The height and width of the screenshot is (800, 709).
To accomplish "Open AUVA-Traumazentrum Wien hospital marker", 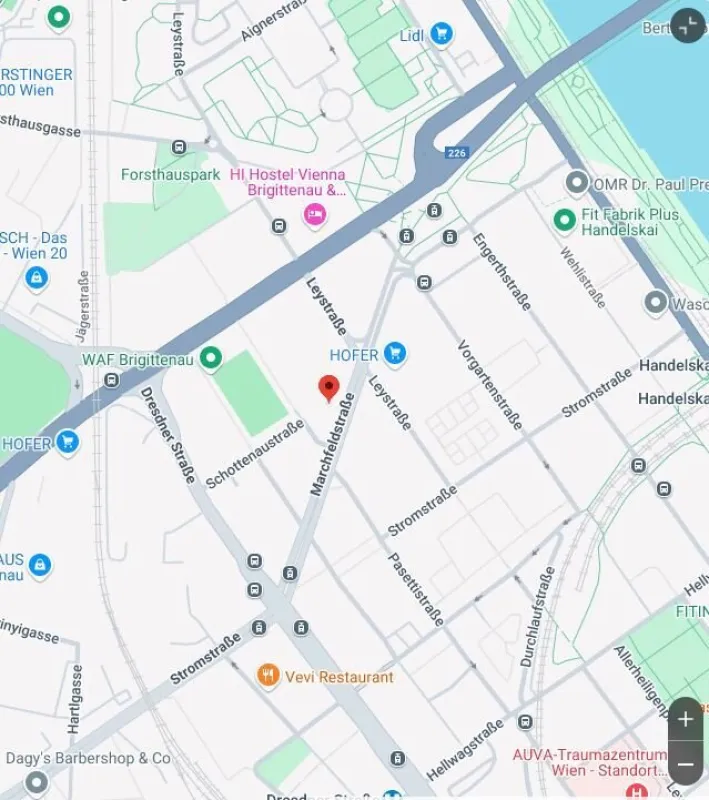I will tap(635, 791).
